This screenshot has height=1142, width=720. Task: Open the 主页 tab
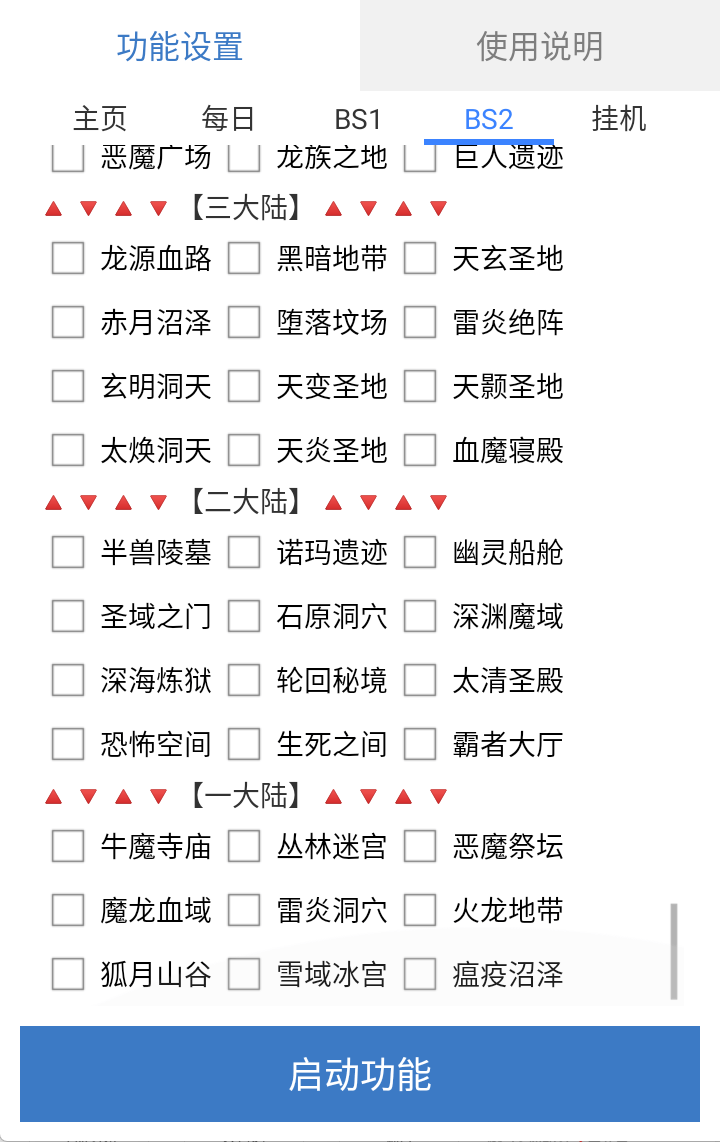(x=100, y=119)
